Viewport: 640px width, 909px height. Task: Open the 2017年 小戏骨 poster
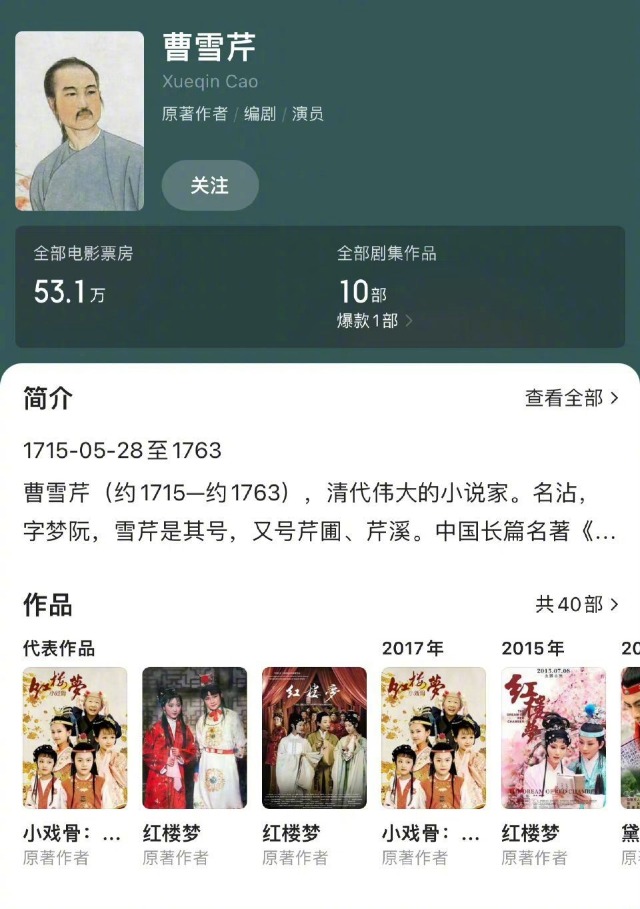point(434,738)
